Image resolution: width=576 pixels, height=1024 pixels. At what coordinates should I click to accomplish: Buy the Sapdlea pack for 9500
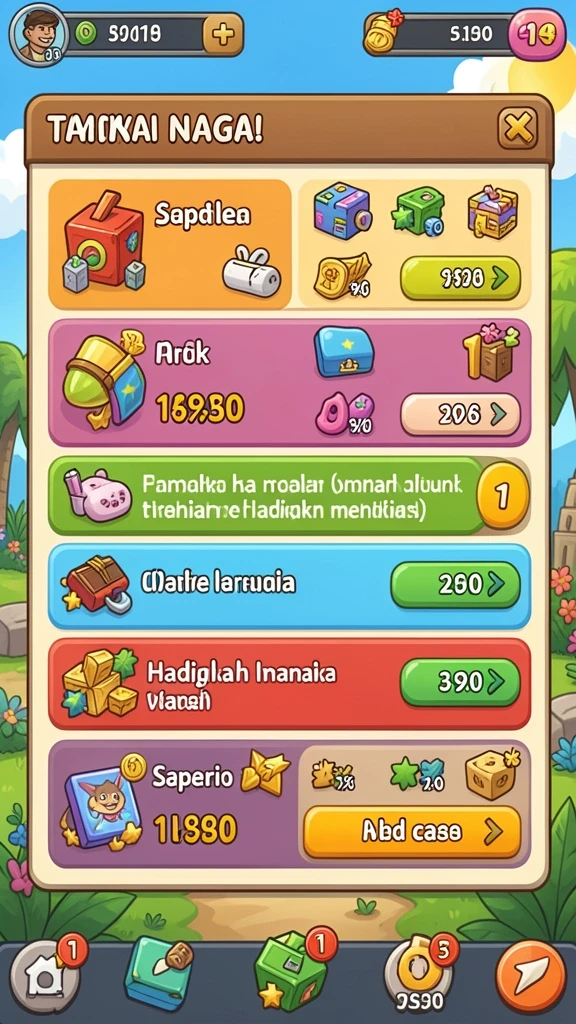pos(460,278)
